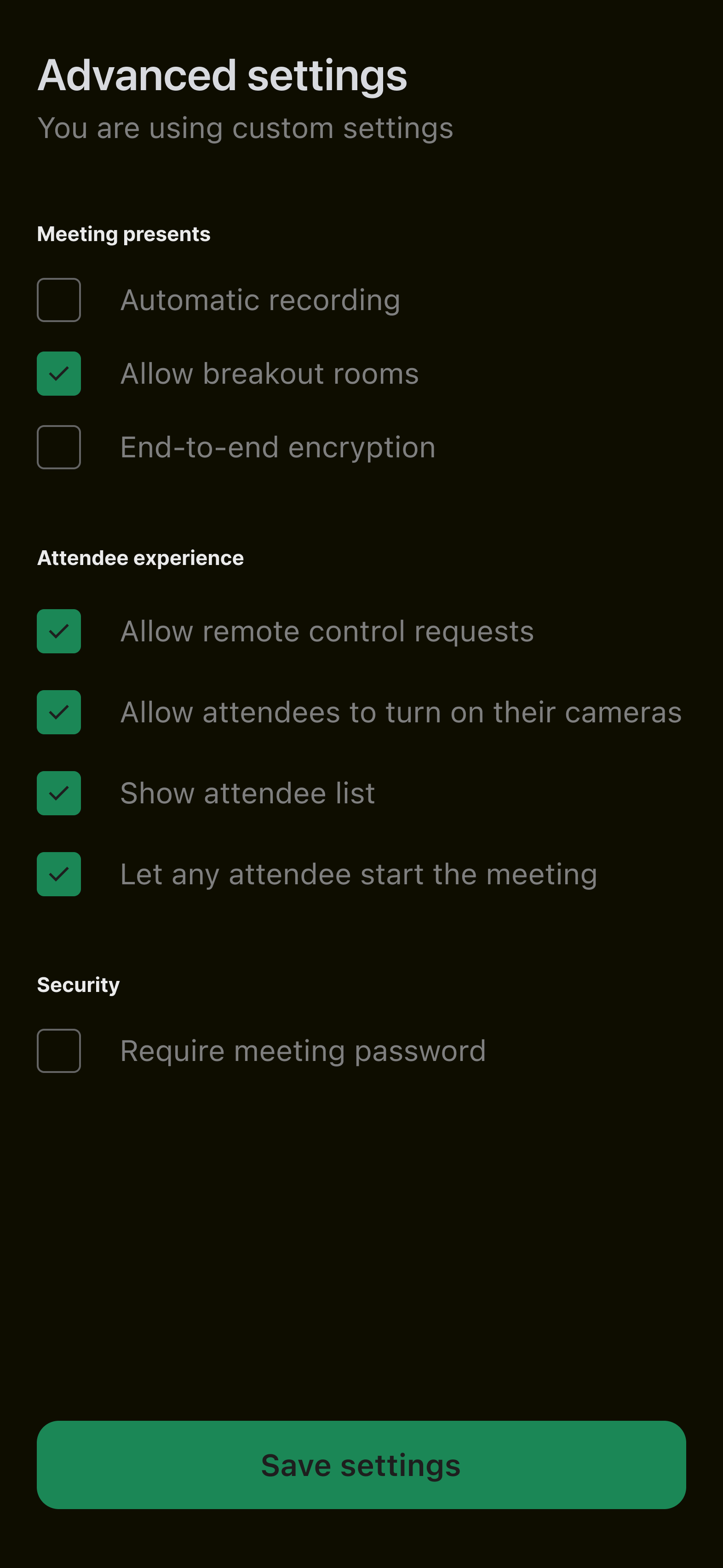Enable Require meeting password
723x1568 pixels.
[x=58, y=1050]
